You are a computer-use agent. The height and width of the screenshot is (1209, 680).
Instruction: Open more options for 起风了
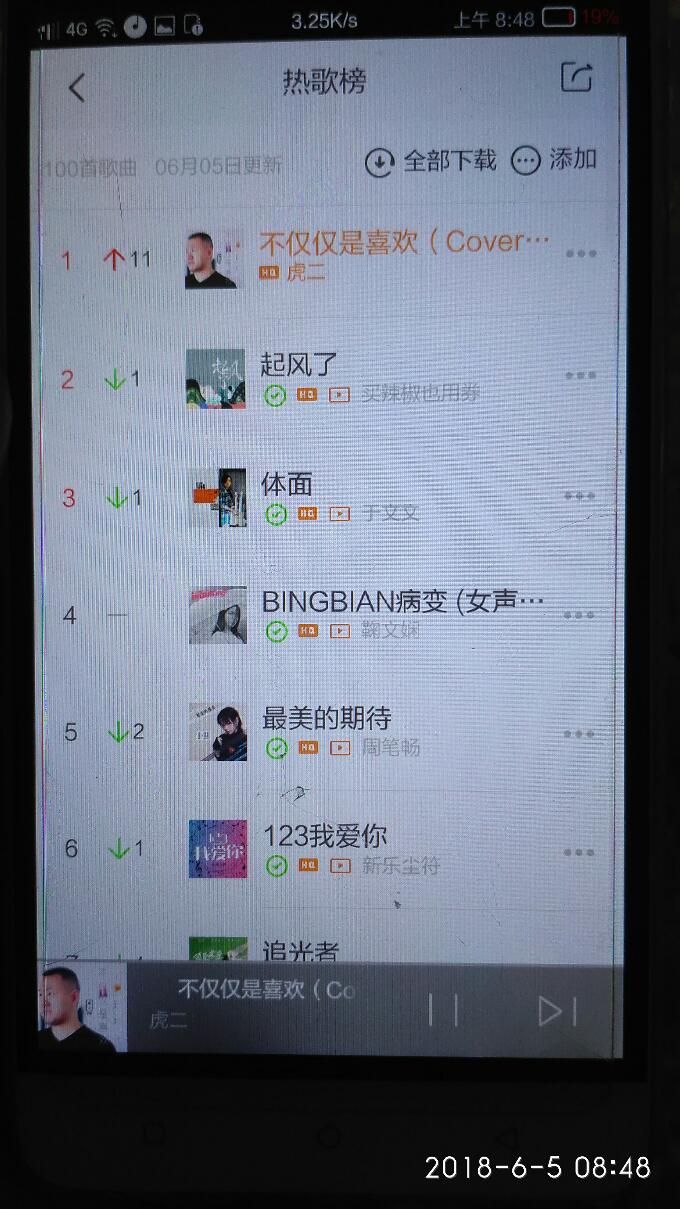tap(580, 376)
